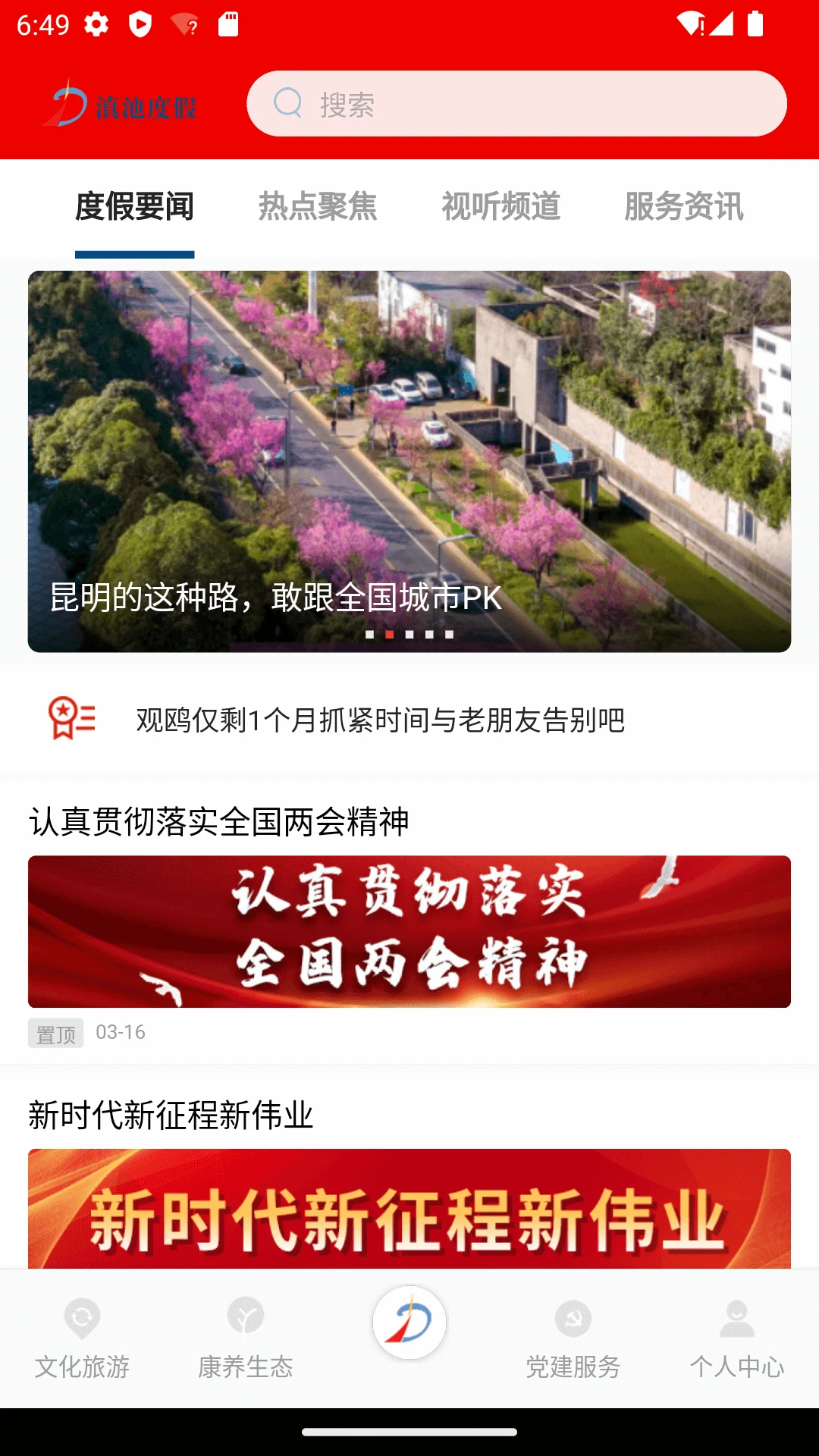Open the system settings gear in status bar

[x=97, y=23]
